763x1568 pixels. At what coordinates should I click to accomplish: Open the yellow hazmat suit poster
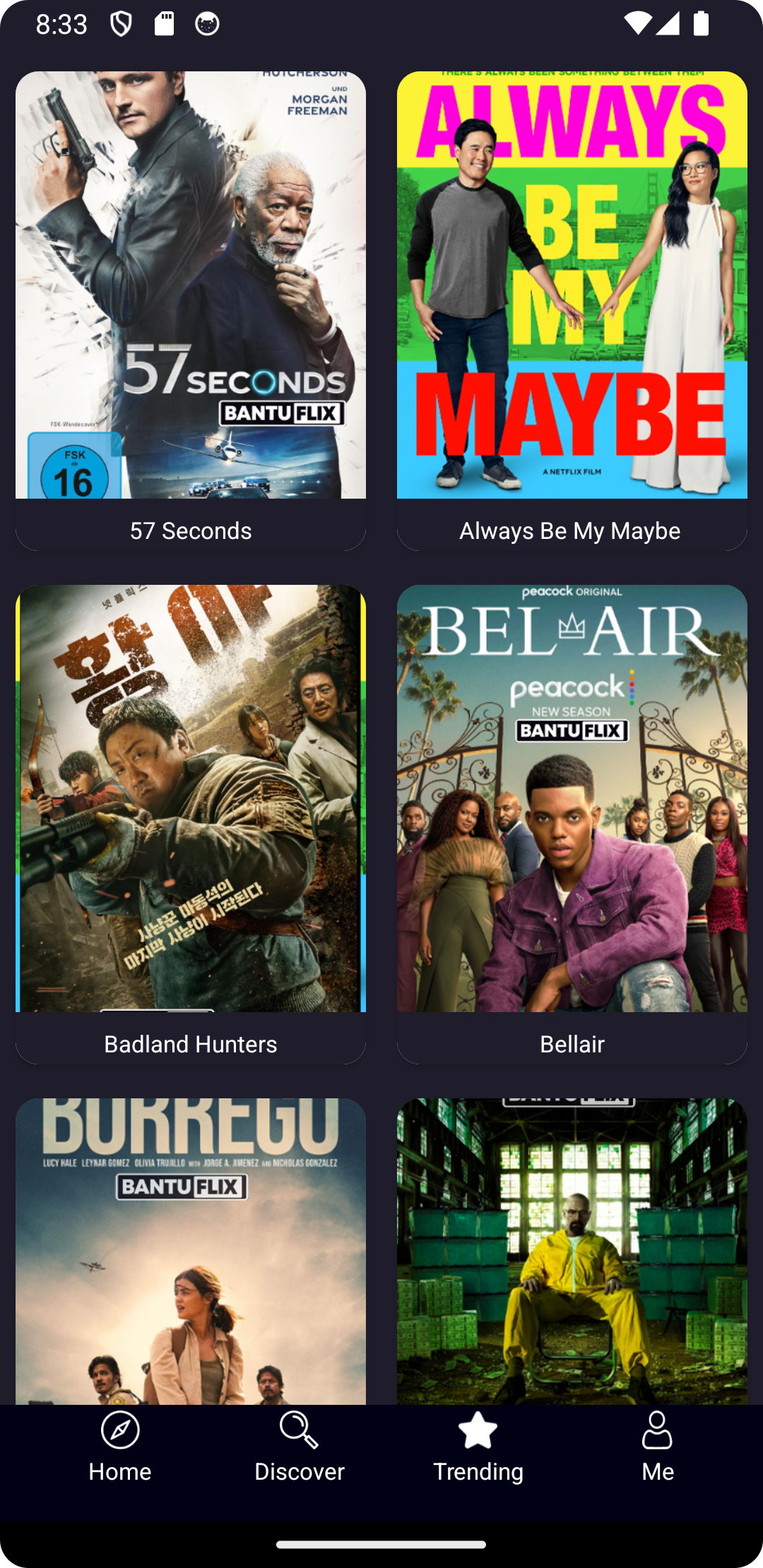tap(572, 1250)
